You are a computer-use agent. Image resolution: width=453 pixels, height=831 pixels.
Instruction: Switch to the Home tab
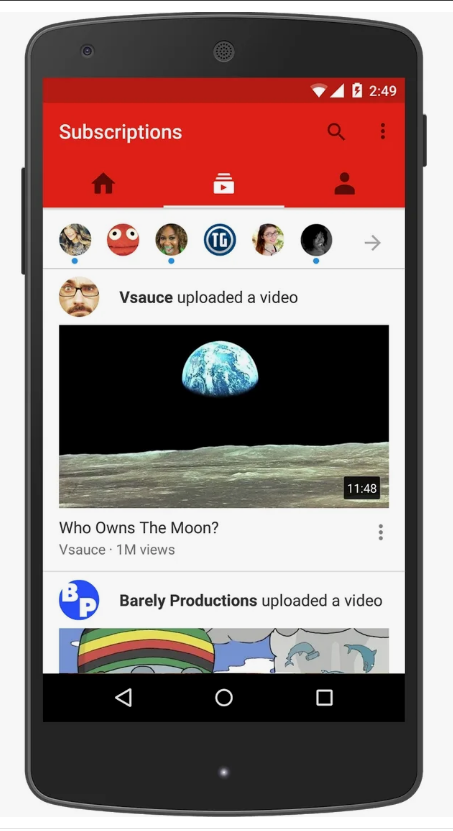(x=103, y=184)
